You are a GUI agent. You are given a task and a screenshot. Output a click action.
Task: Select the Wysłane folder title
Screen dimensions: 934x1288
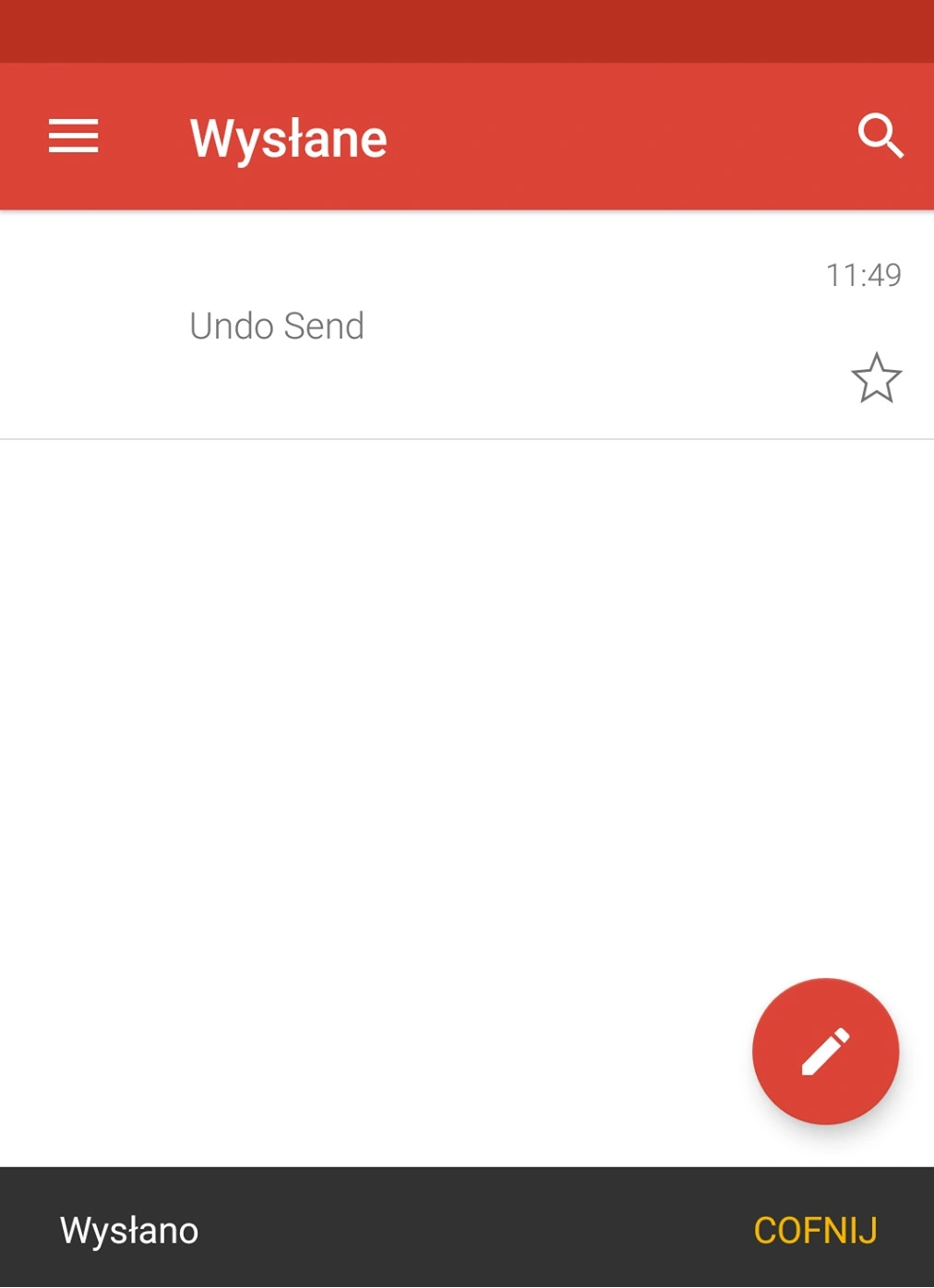click(x=287, y=137)
